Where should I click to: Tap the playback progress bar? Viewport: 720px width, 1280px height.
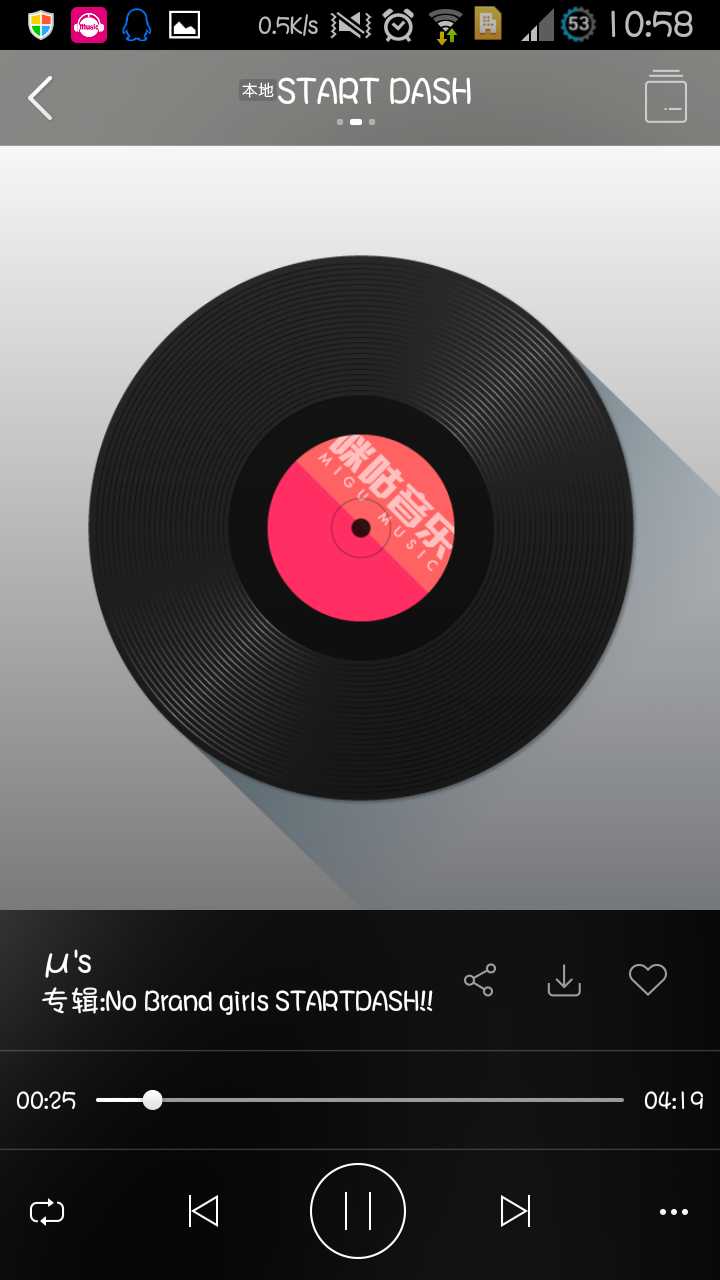click(x=360, y=1100)
